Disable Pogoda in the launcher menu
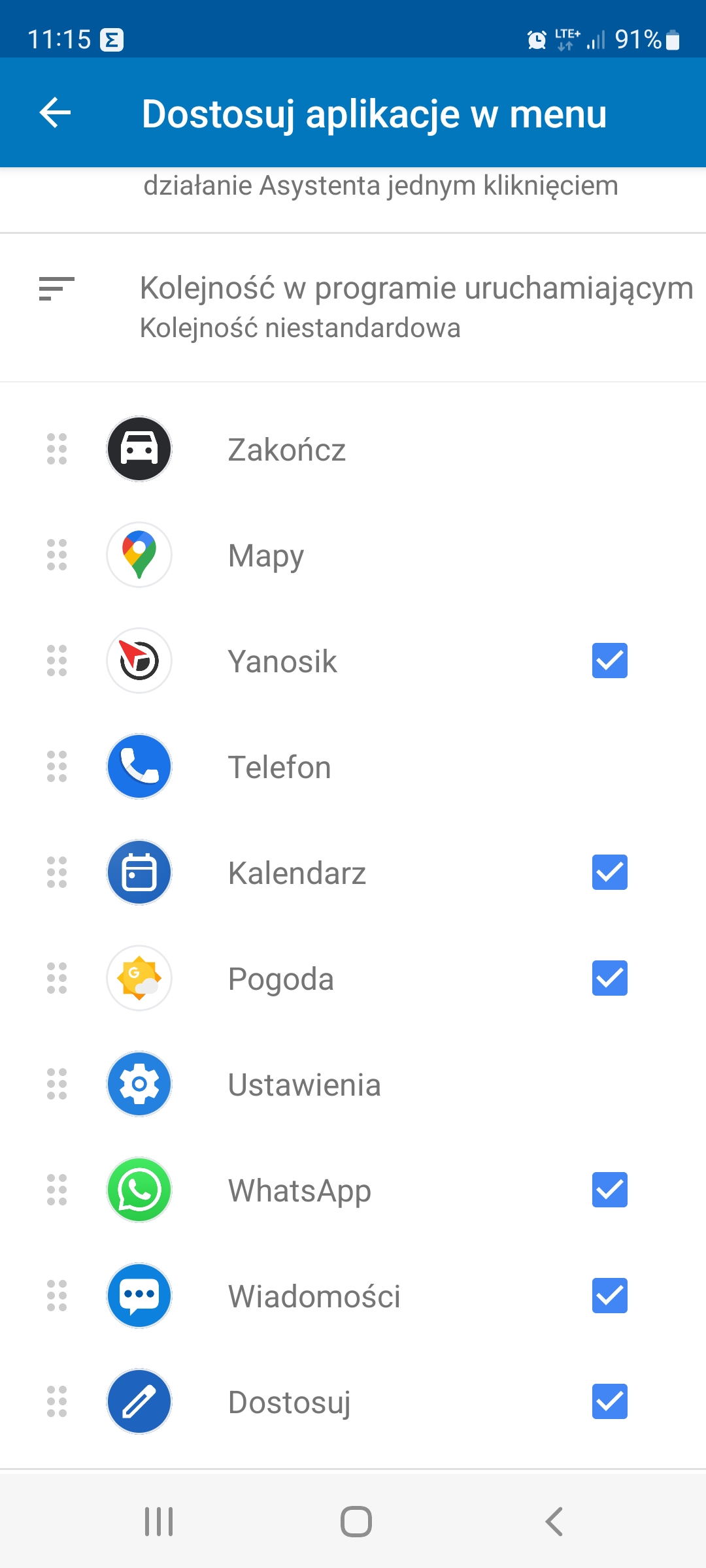The width and height of the screenshot is (706, 1568). pos(609,978)
